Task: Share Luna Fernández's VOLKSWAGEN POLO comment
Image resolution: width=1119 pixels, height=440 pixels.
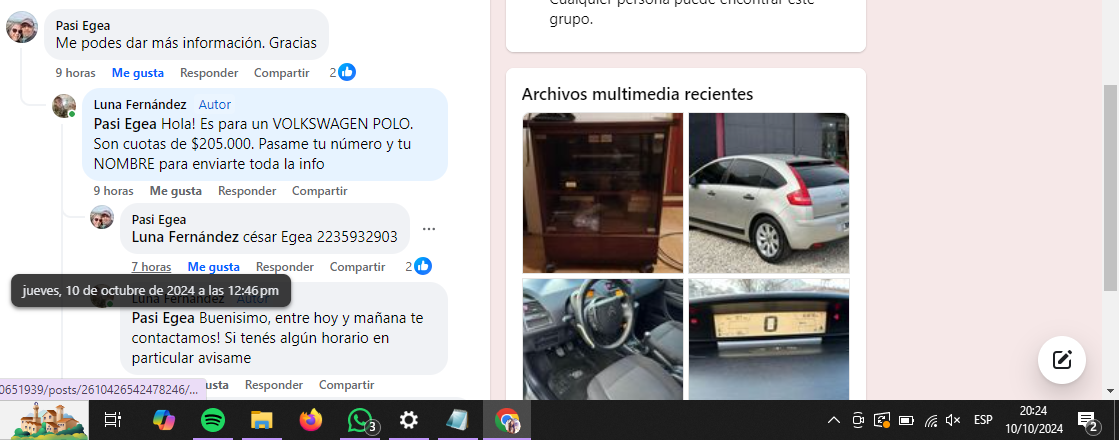Action: tap(319, 191)
